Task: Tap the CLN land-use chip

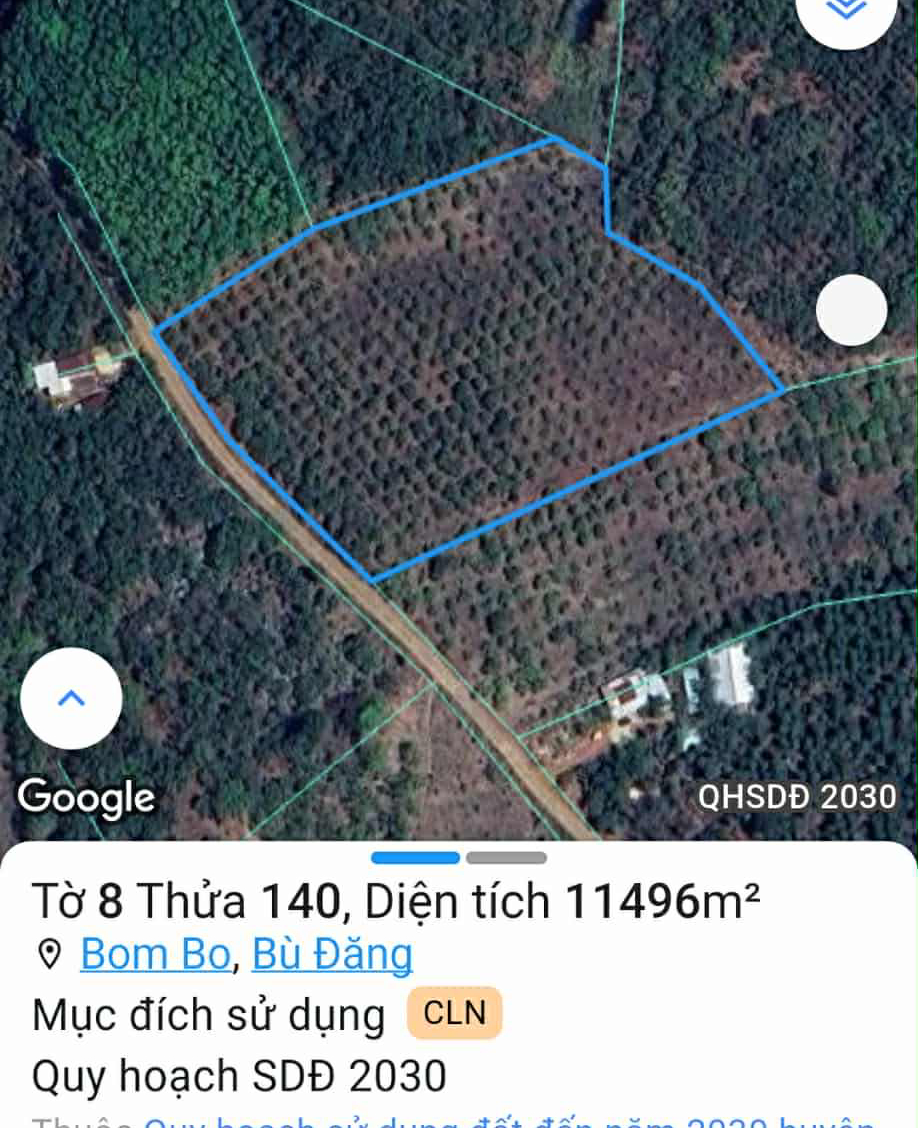Action: point(454,1014)
